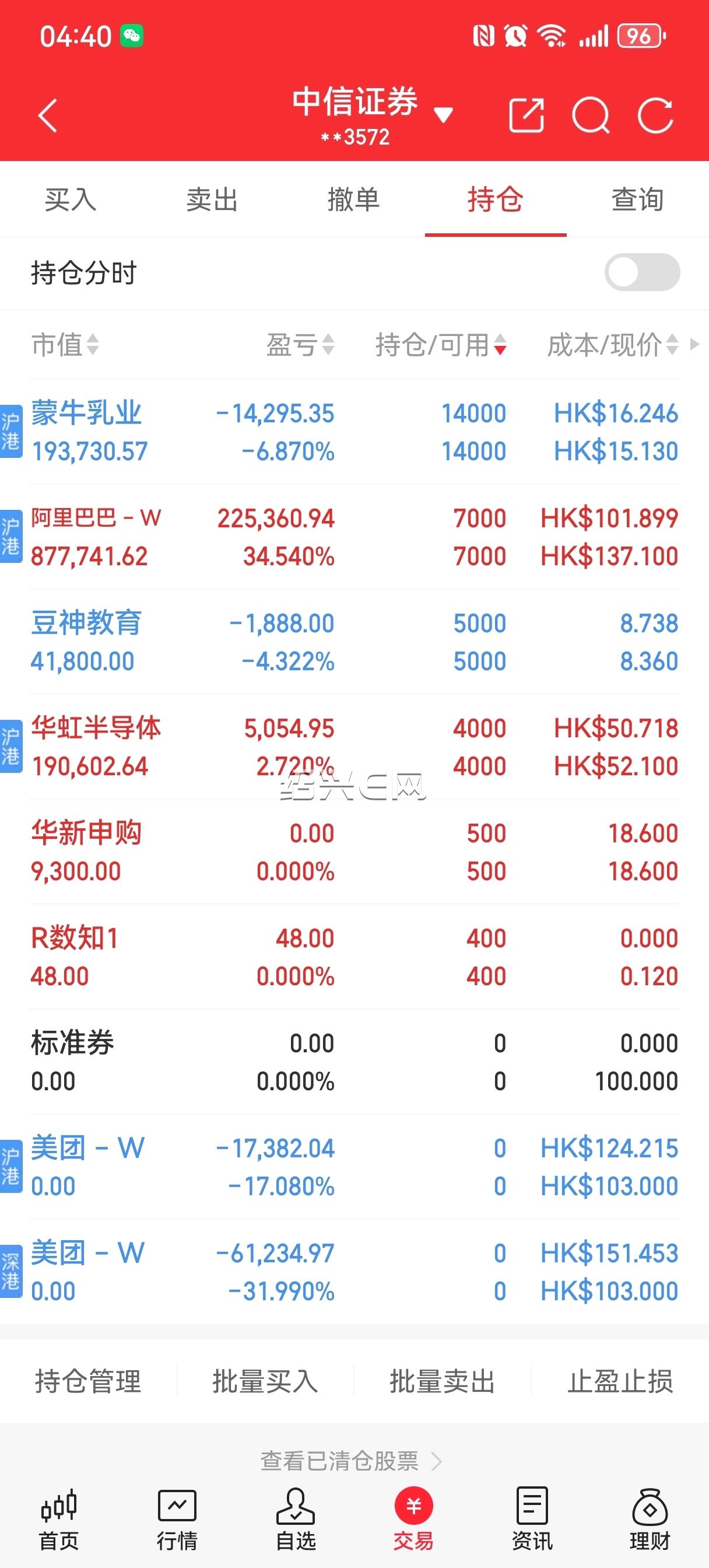709x1568 pixels.
Task: Open the search magnifier icon
Action: 590,115
